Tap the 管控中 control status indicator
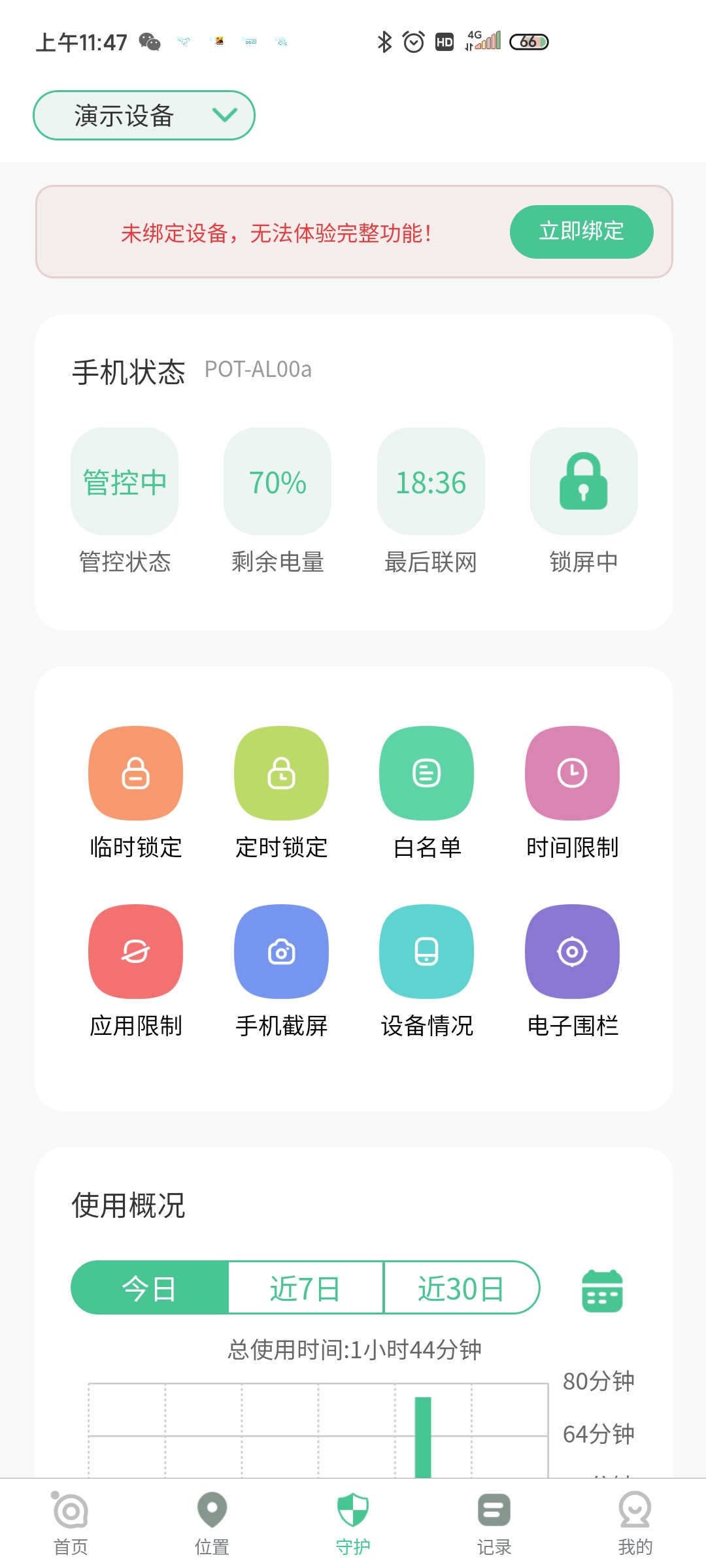 (124, 482)
